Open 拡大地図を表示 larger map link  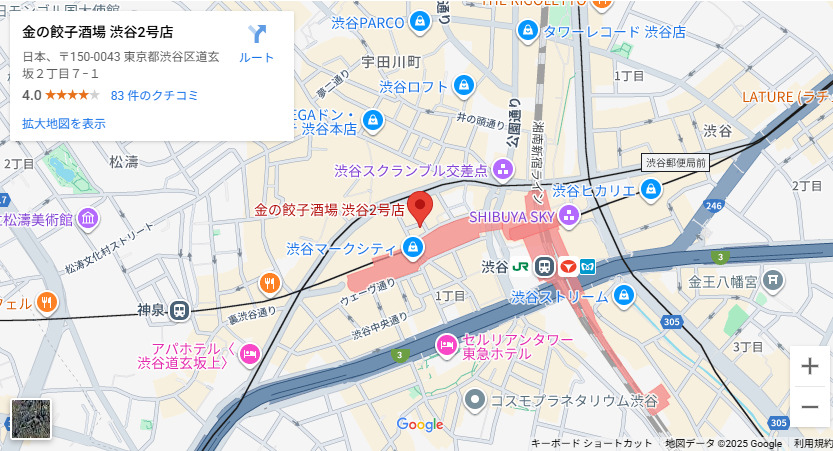64,123
